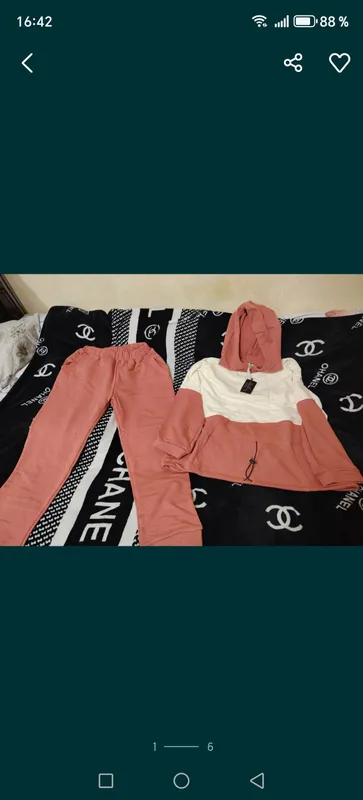Add listing to favorites with heart
The width and height of the screenshot is (363, 800).
pos(340,63)
